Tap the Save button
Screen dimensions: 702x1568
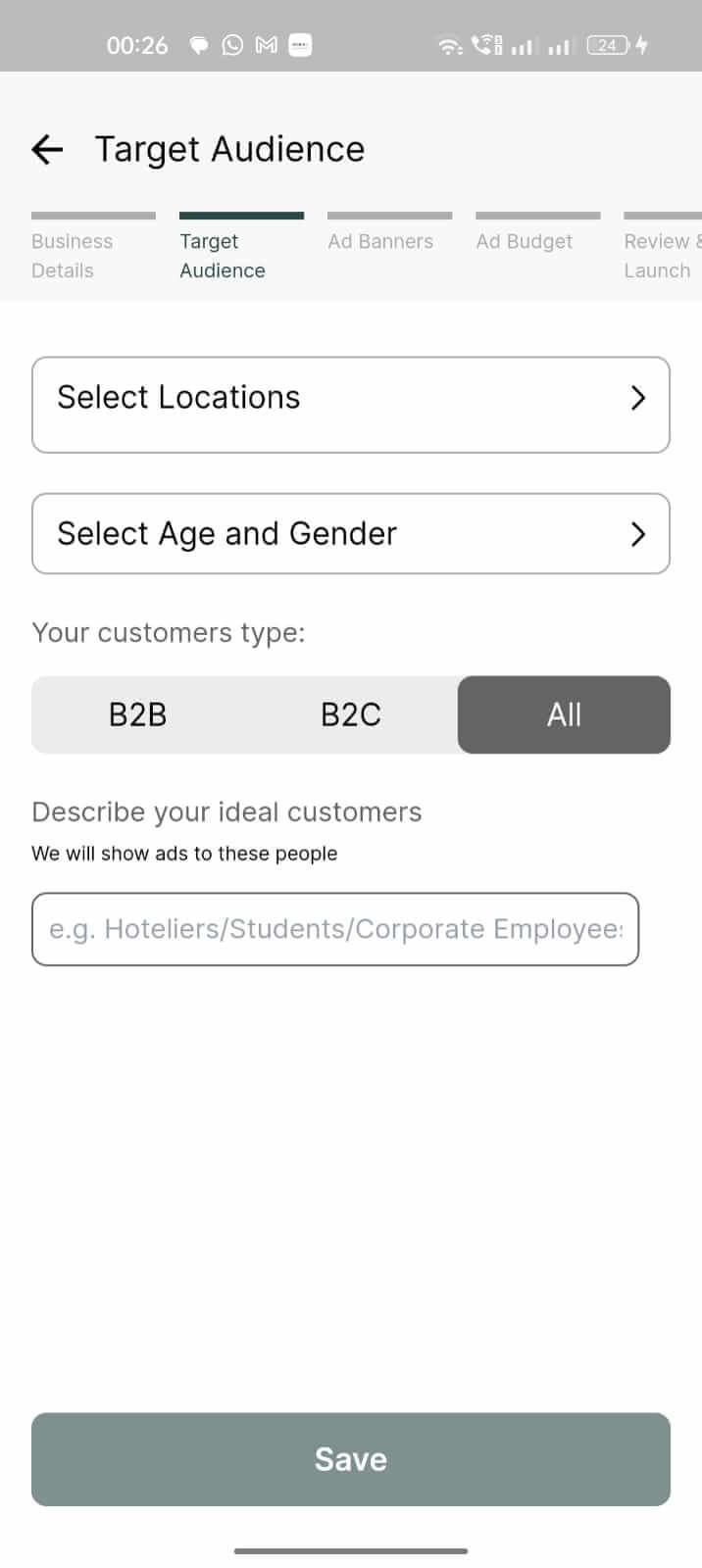[x=351, y=1458]
